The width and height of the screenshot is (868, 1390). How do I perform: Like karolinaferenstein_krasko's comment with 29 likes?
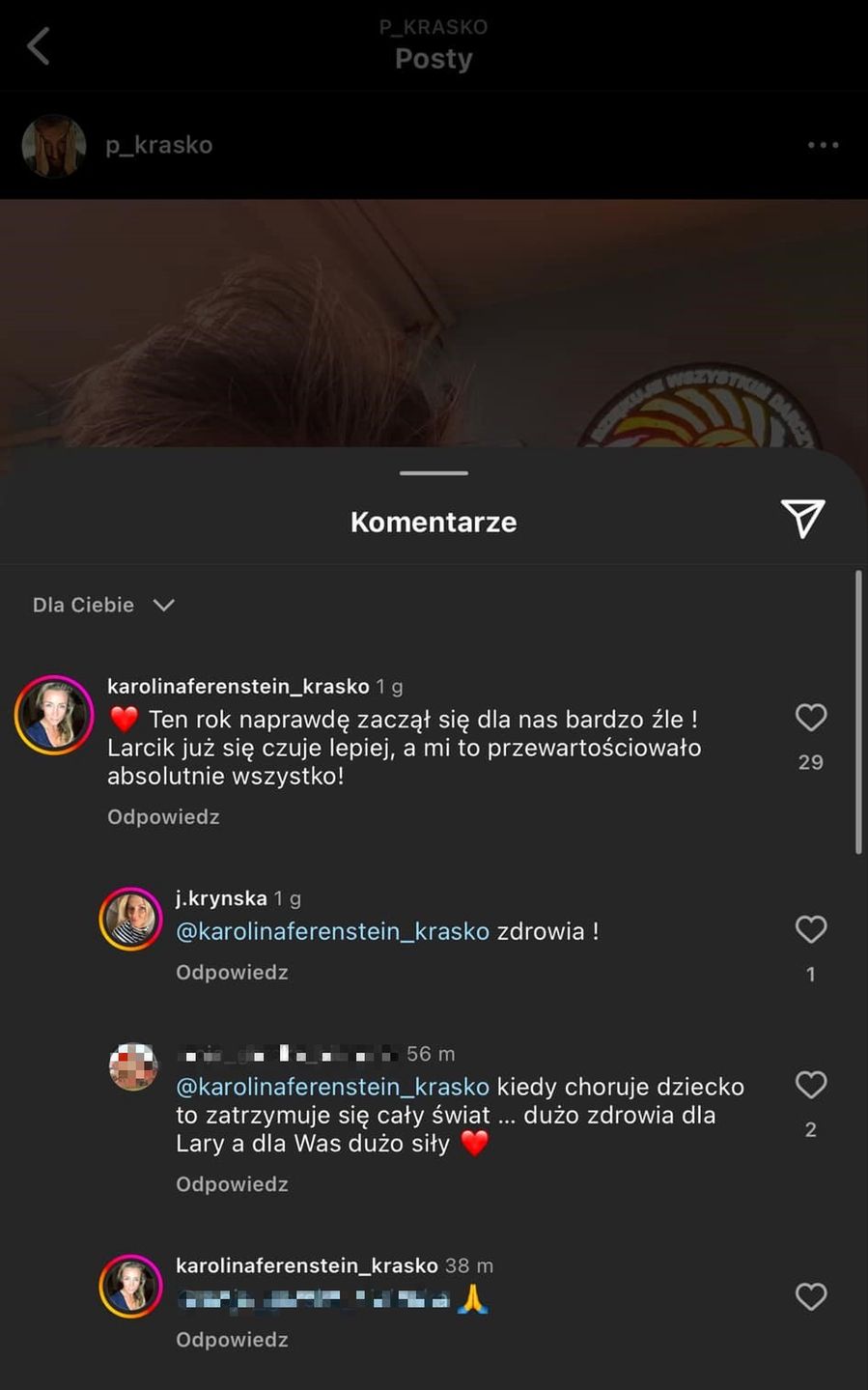coord(810,718)
